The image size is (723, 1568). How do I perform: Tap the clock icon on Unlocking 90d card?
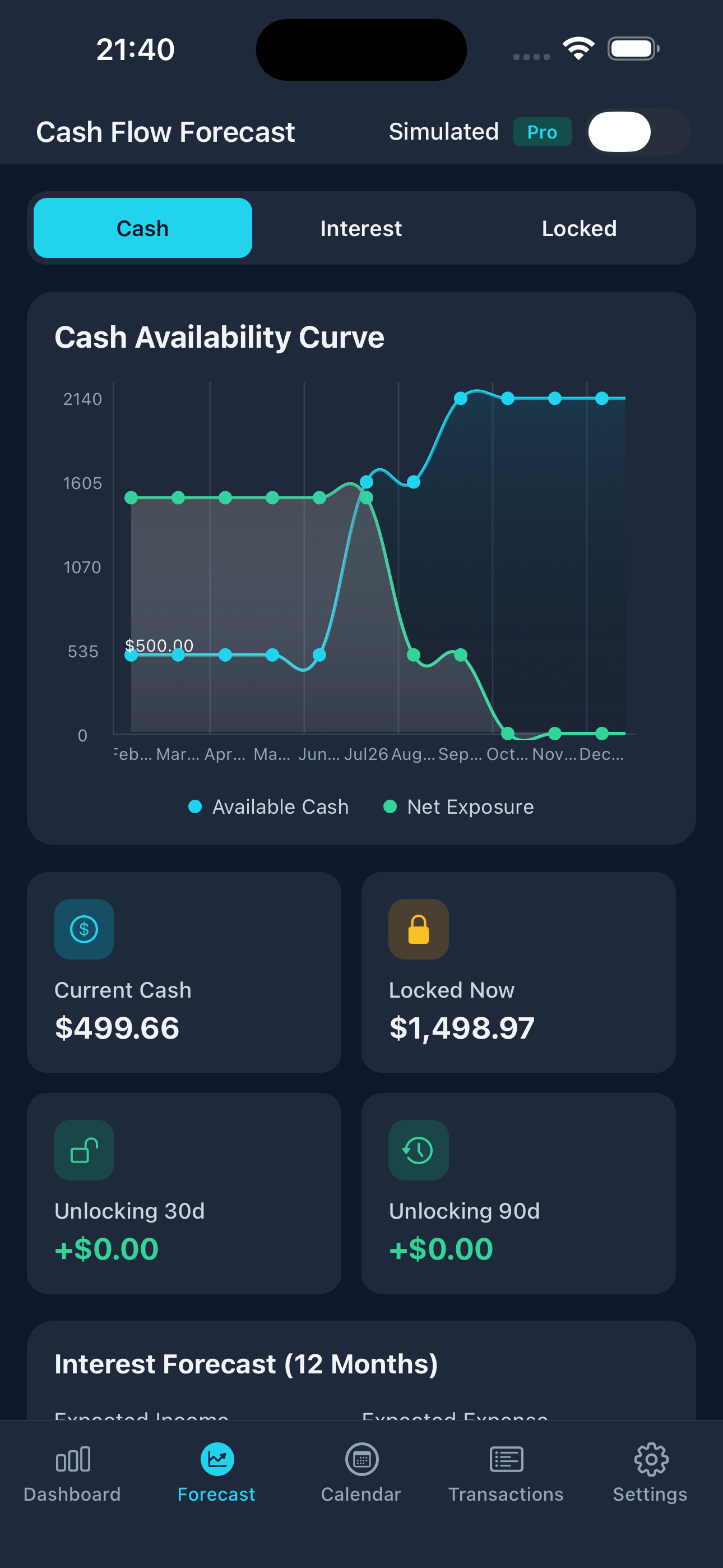[418, 1150]
